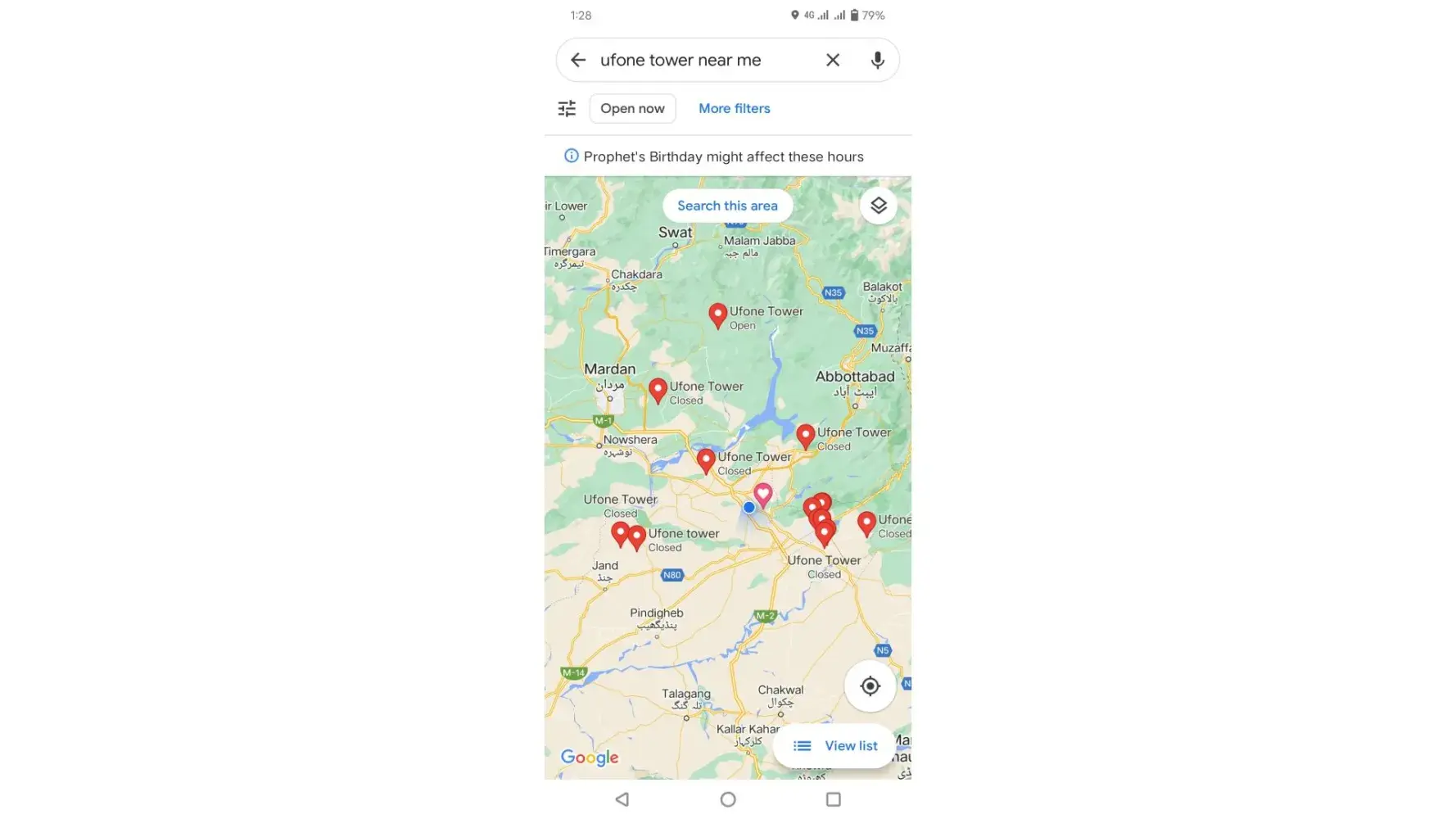
Task: Tap Search this area button
Action: pos(727,206)
